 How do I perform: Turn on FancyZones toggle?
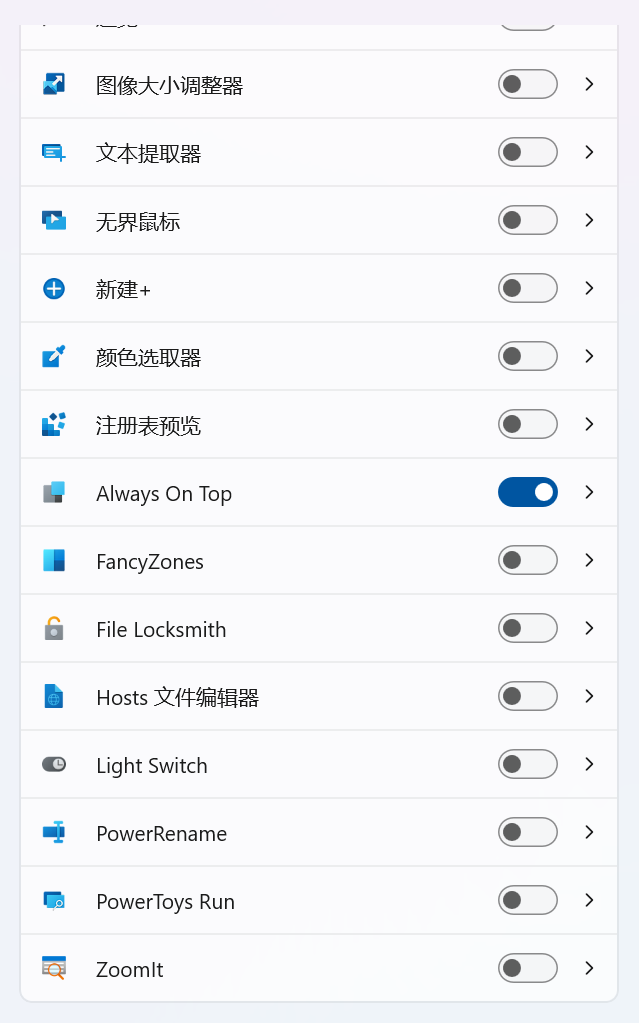point(527,560)
